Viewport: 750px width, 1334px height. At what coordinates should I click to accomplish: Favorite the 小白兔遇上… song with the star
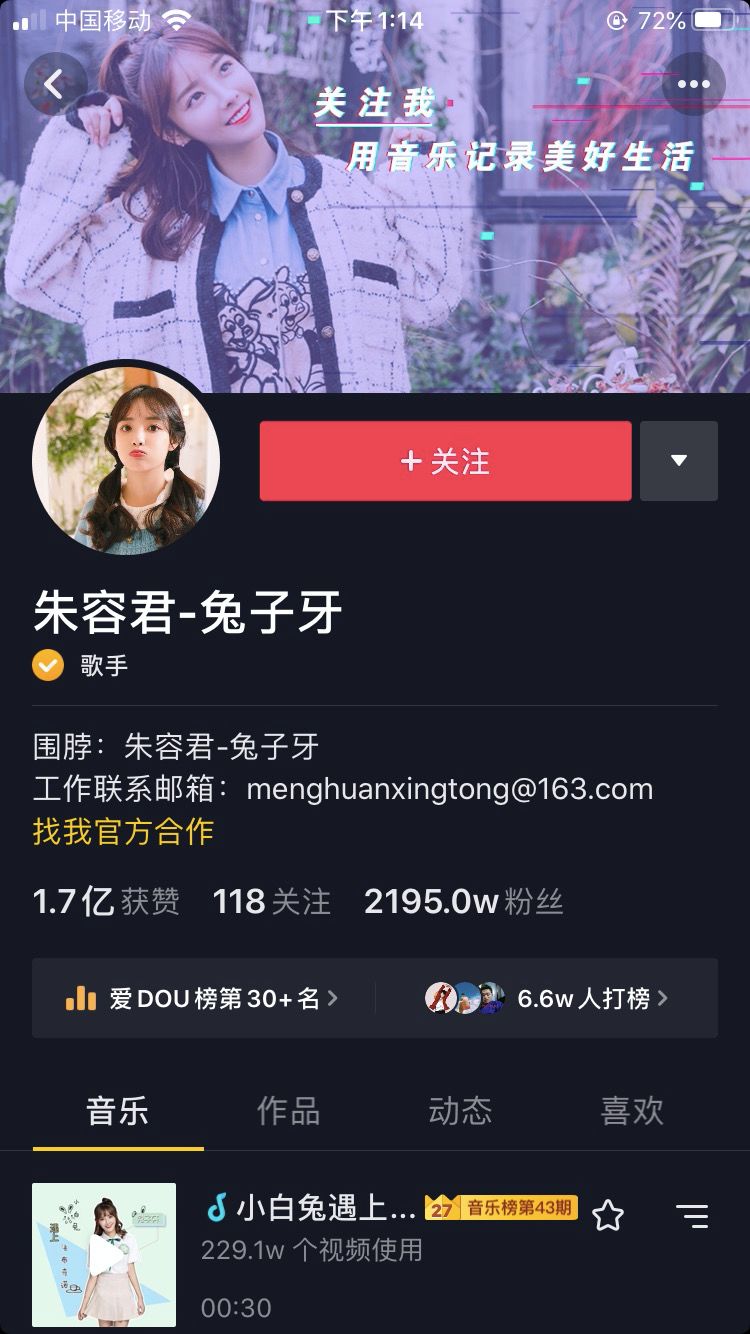[x=608, y=1215]
